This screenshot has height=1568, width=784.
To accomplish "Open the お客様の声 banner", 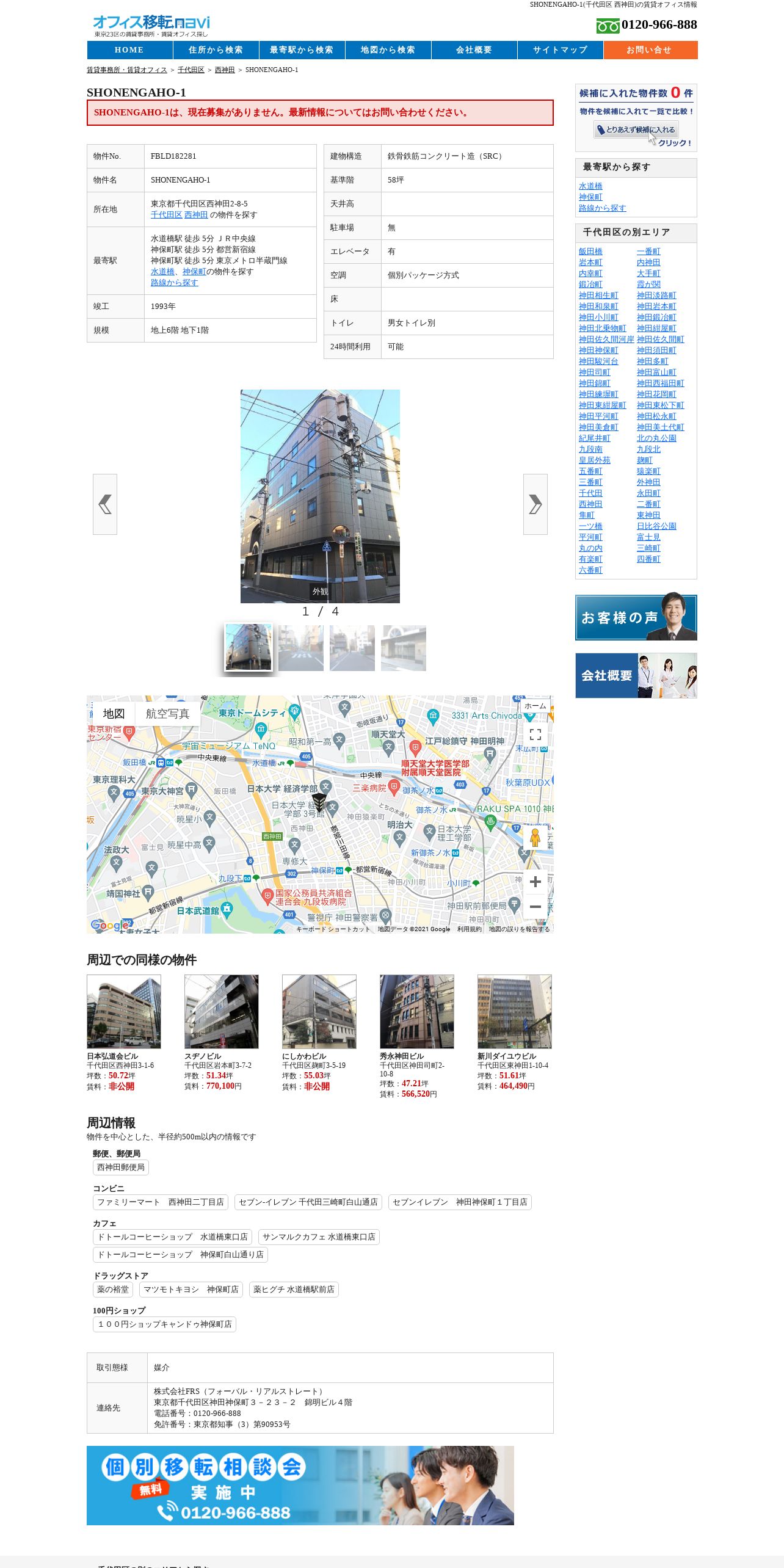I will [636, 617].
